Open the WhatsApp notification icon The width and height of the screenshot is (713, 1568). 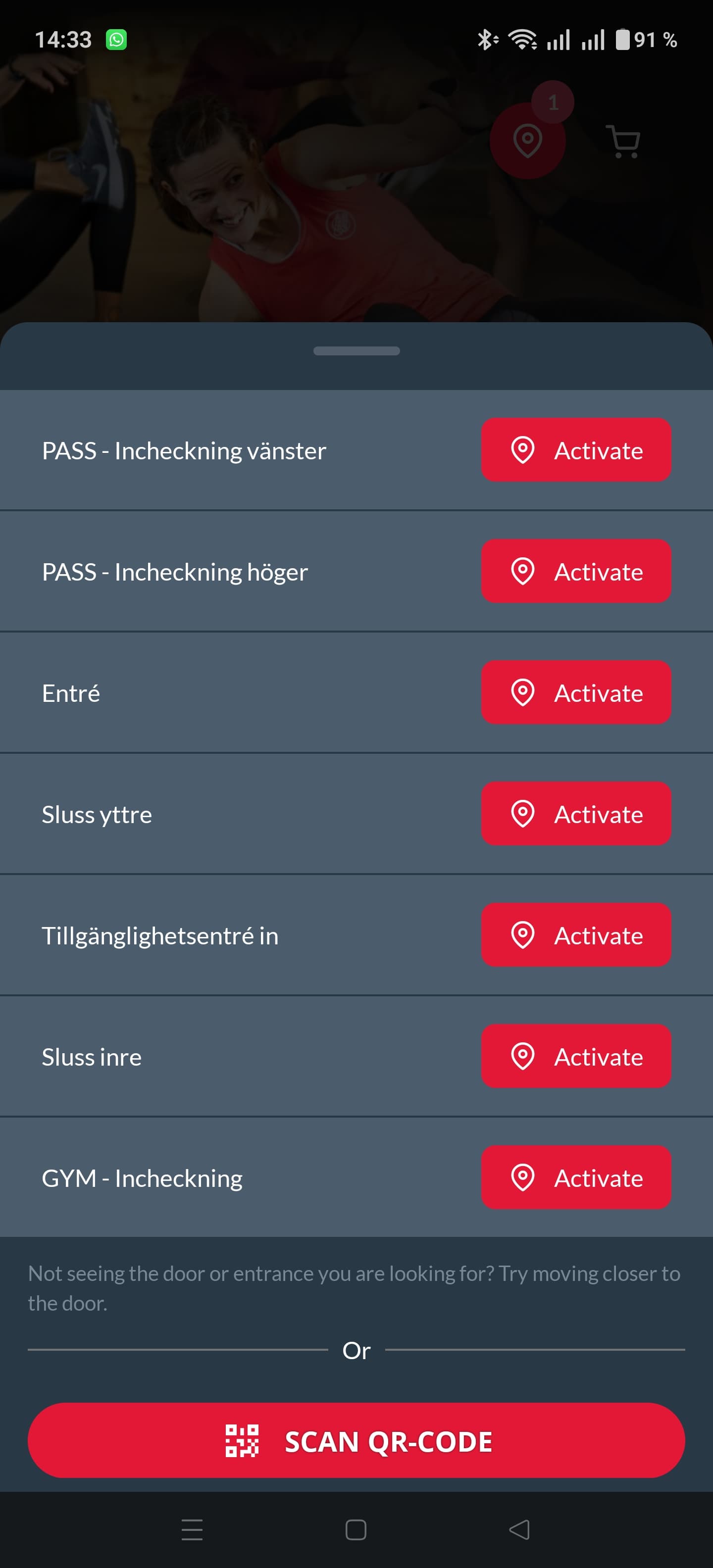pos(116,39)
